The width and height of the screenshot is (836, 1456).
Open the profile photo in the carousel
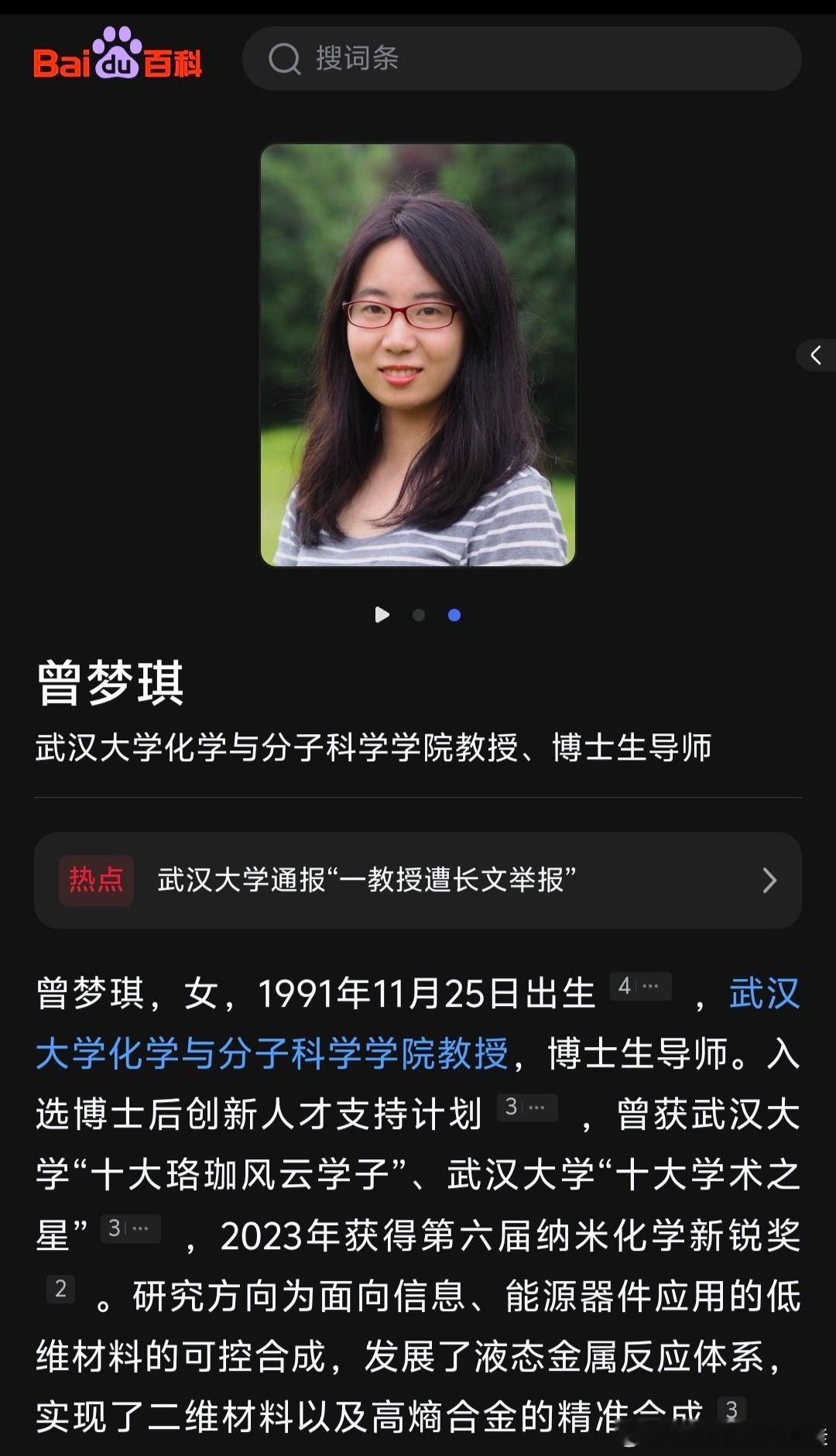click(x=418, y=355)
